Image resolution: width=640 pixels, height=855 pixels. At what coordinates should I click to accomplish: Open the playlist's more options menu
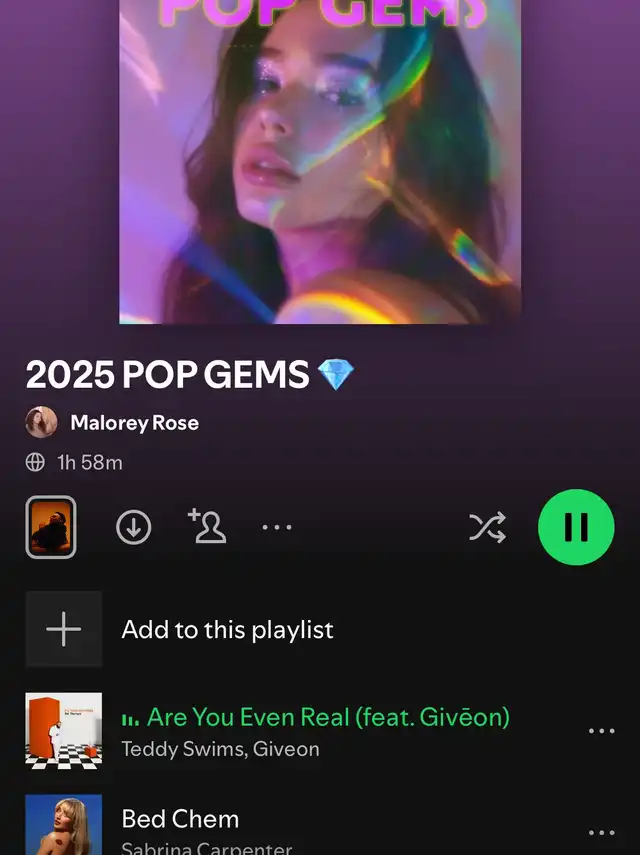click(277, 527)
